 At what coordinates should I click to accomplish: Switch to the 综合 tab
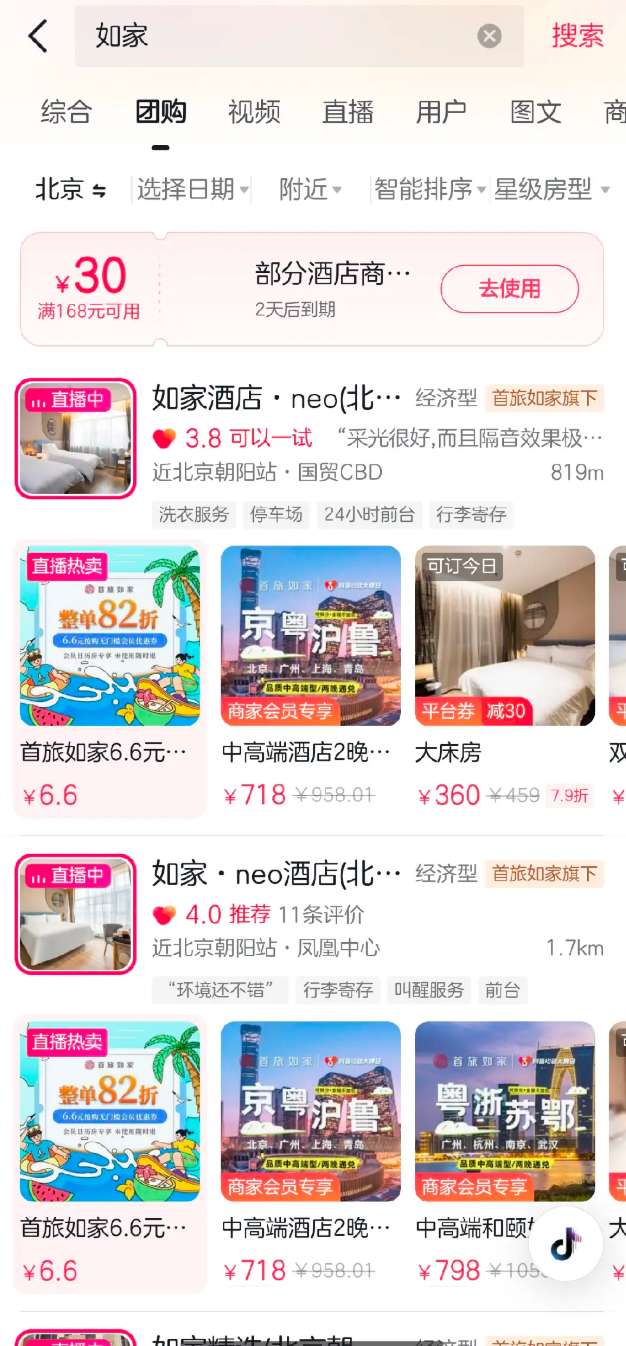pos(66,112)
